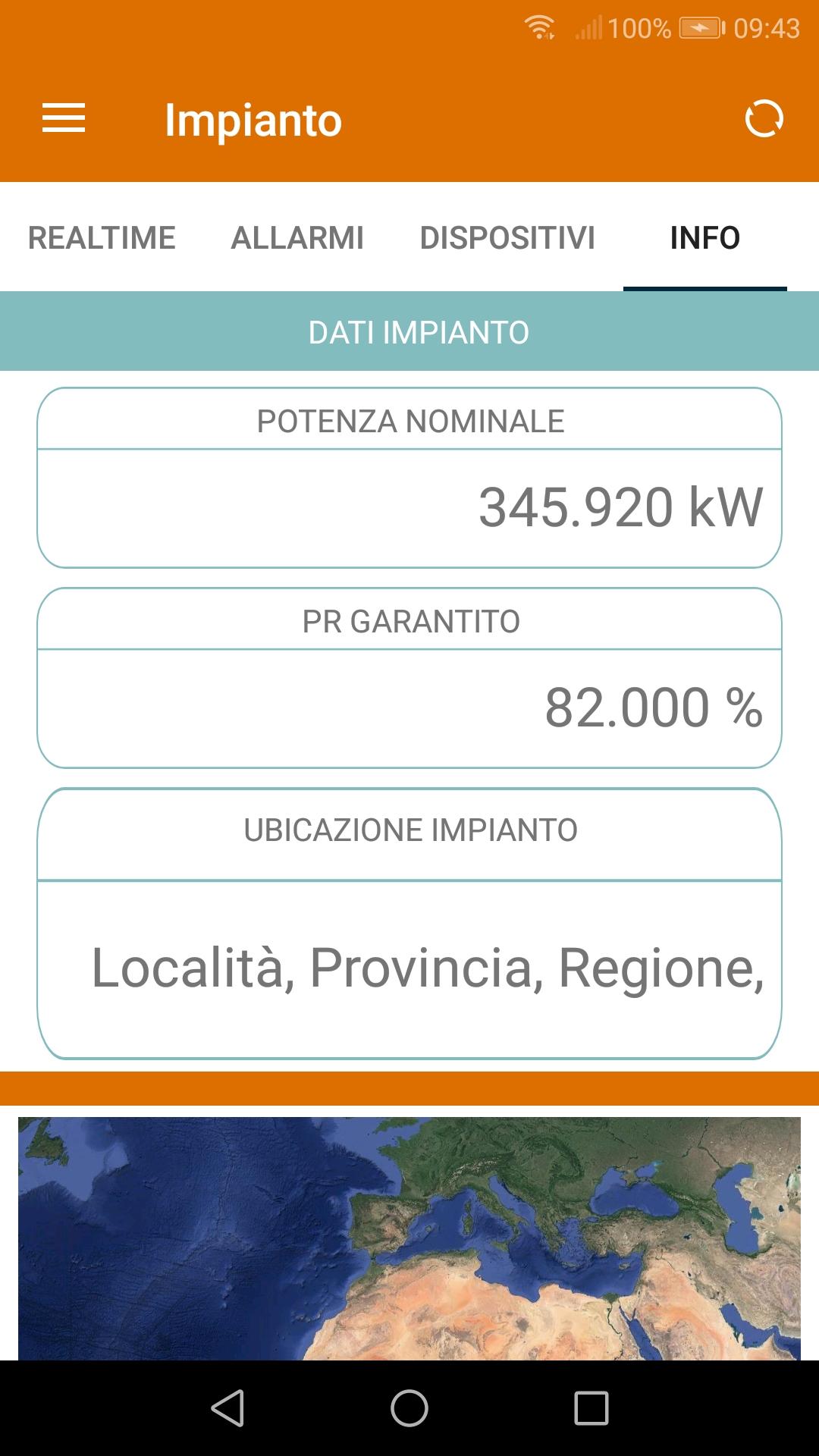Refresh the plant data
This screenshot has width=819, height=1456.
pos(763,119)
